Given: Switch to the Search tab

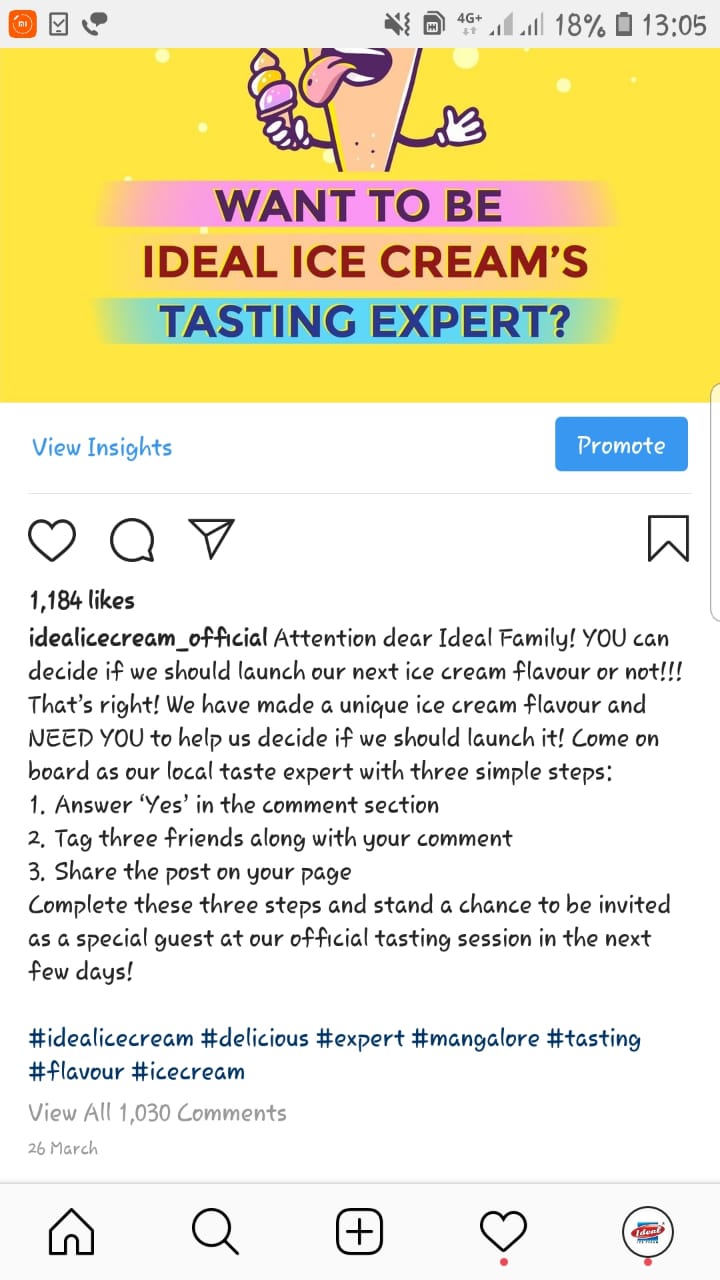Looking at the screenshot, I should [215, 1231].
